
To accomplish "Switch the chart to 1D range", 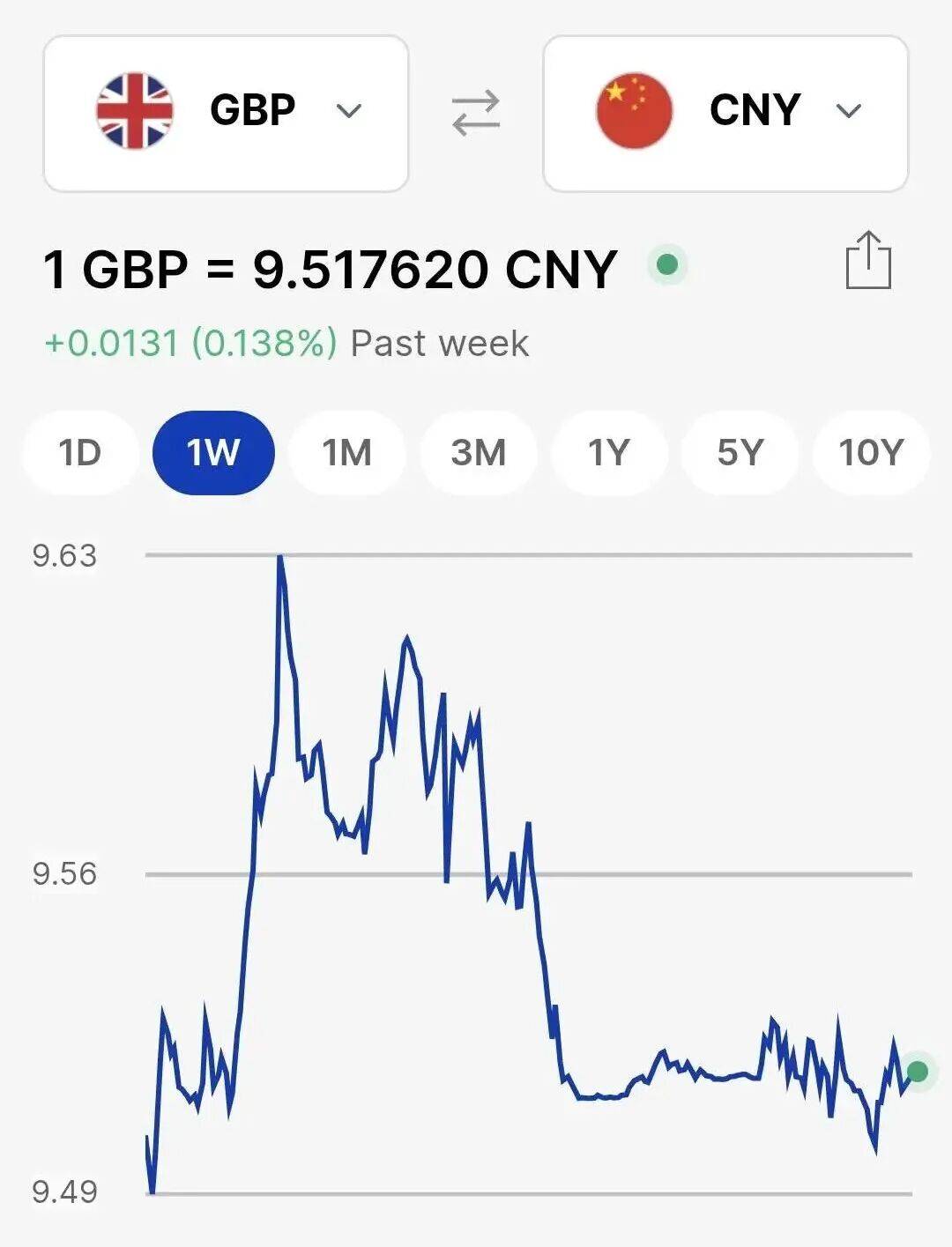I will (79, 453).
